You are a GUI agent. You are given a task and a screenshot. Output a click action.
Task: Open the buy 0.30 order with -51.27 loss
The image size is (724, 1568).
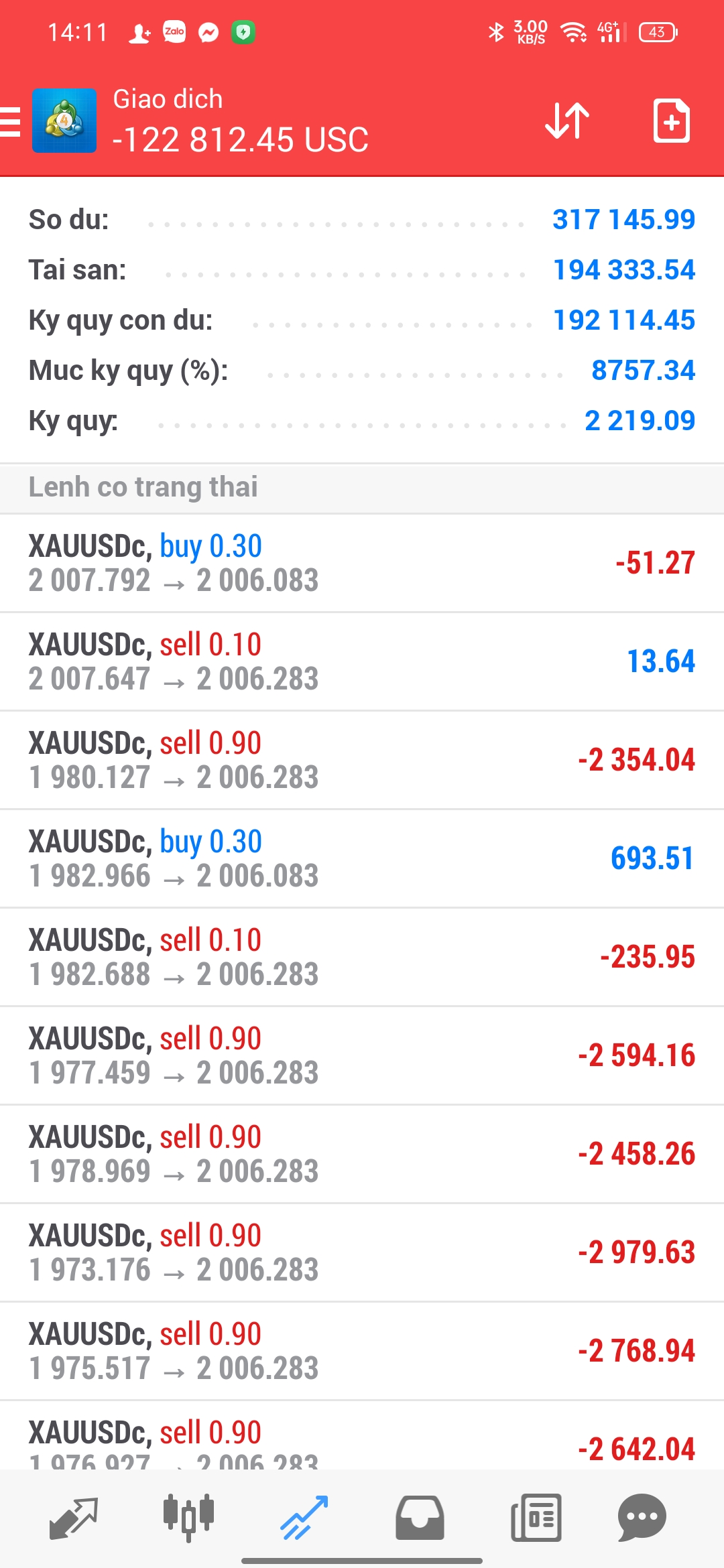pyautogui.click(x=362, y=564)
